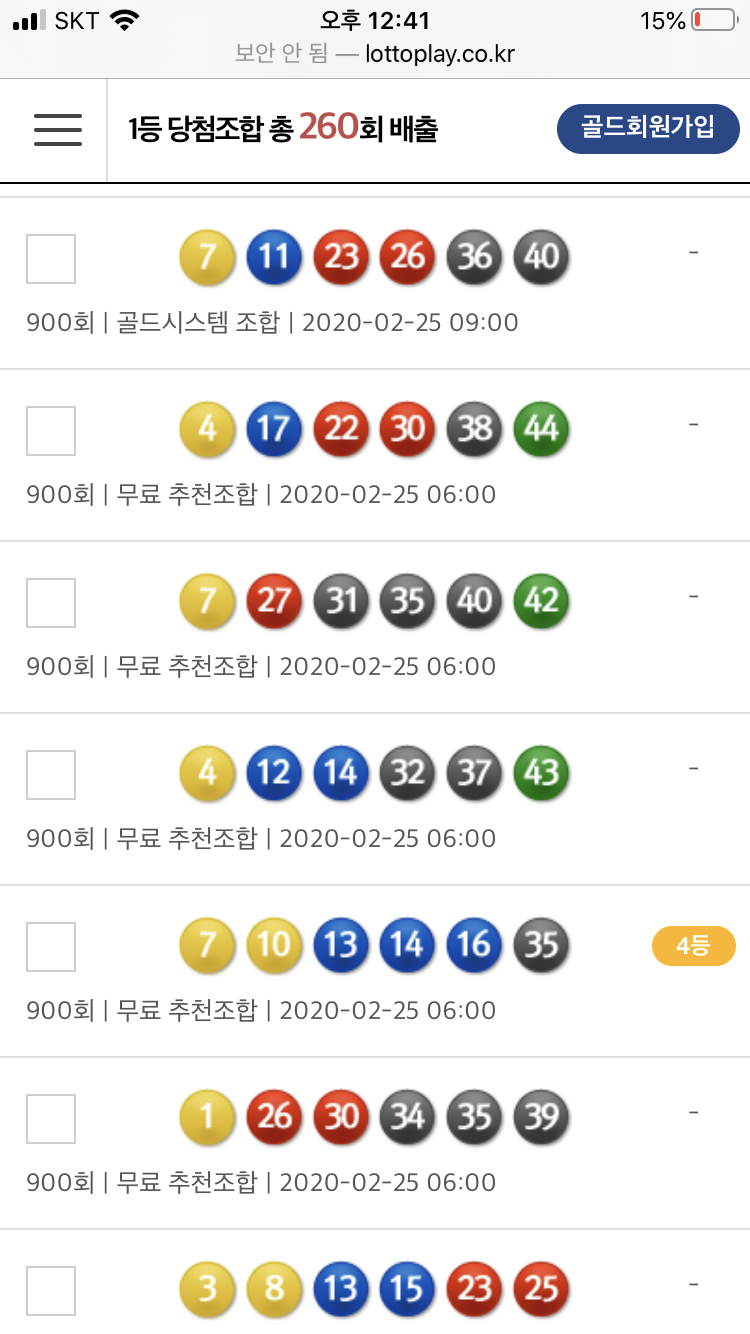Mark the checkbox for 4 12 14 32 37 43
The height and width of the screenshot is (1334, 750).
(51, 775)
